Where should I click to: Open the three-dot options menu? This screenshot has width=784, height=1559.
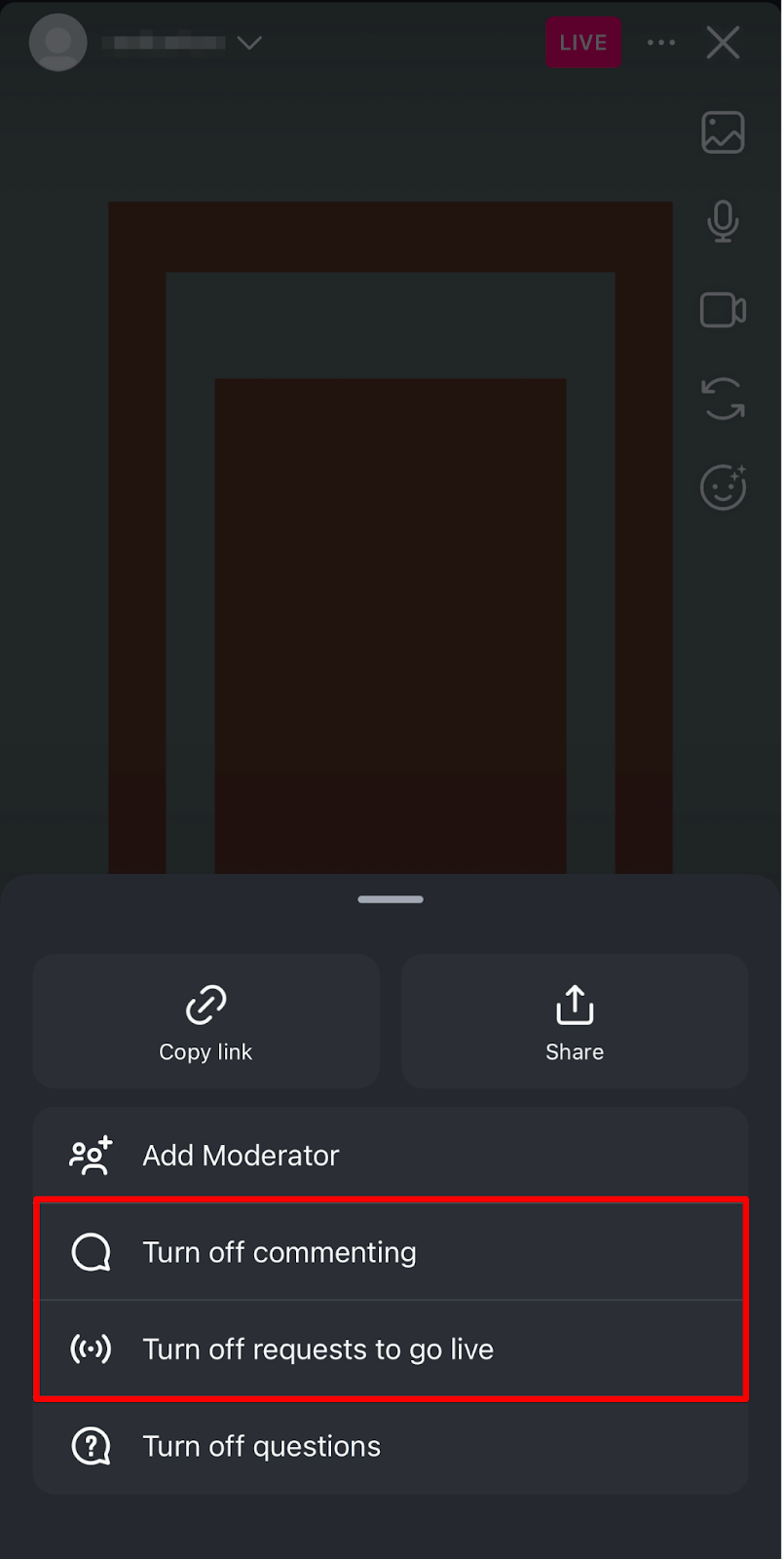(661, 43)
